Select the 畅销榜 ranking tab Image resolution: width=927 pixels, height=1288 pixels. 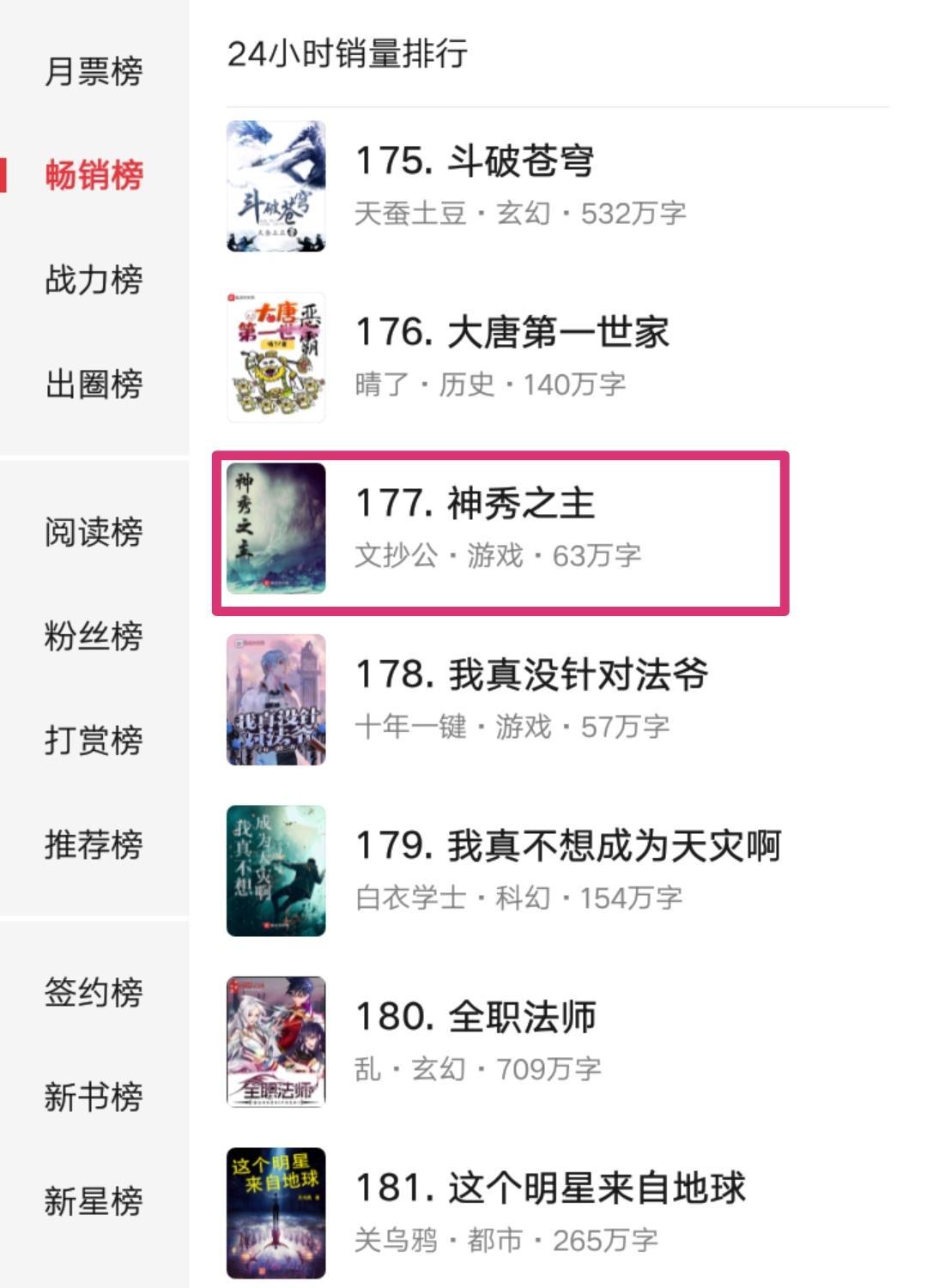pyautogui.click(x=94, y=175)
